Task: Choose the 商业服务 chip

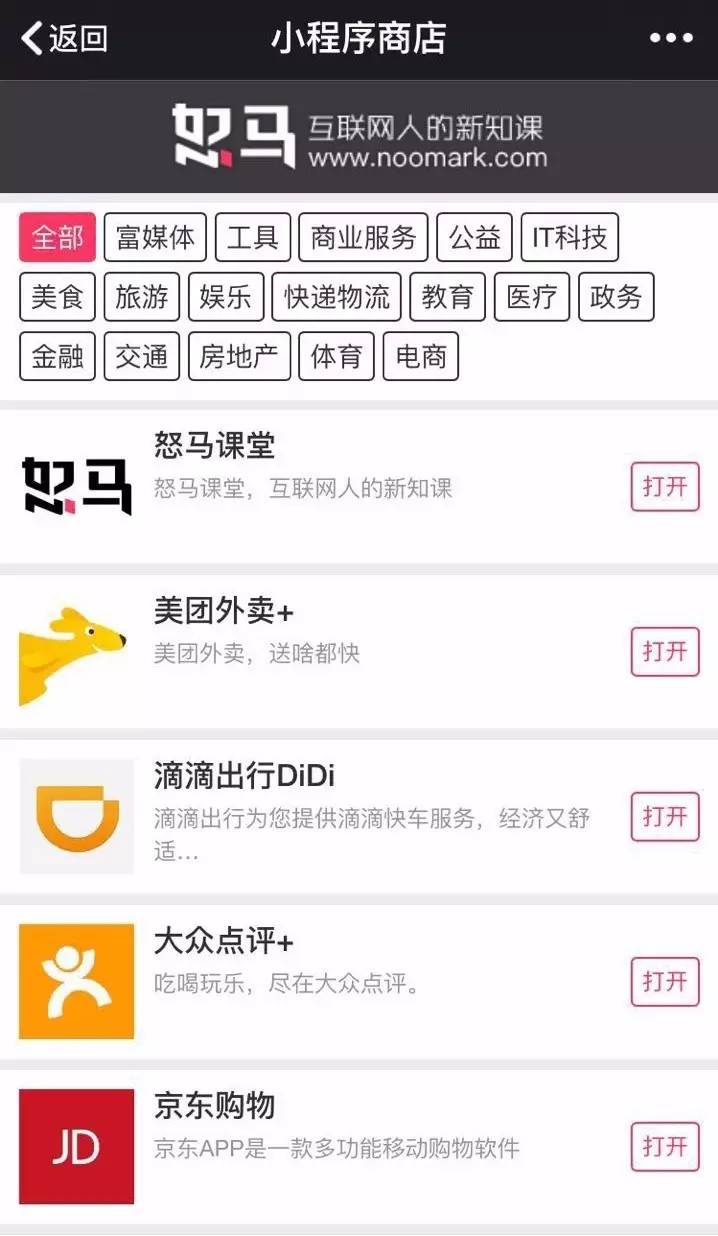Action: click(x=363, y=238)
